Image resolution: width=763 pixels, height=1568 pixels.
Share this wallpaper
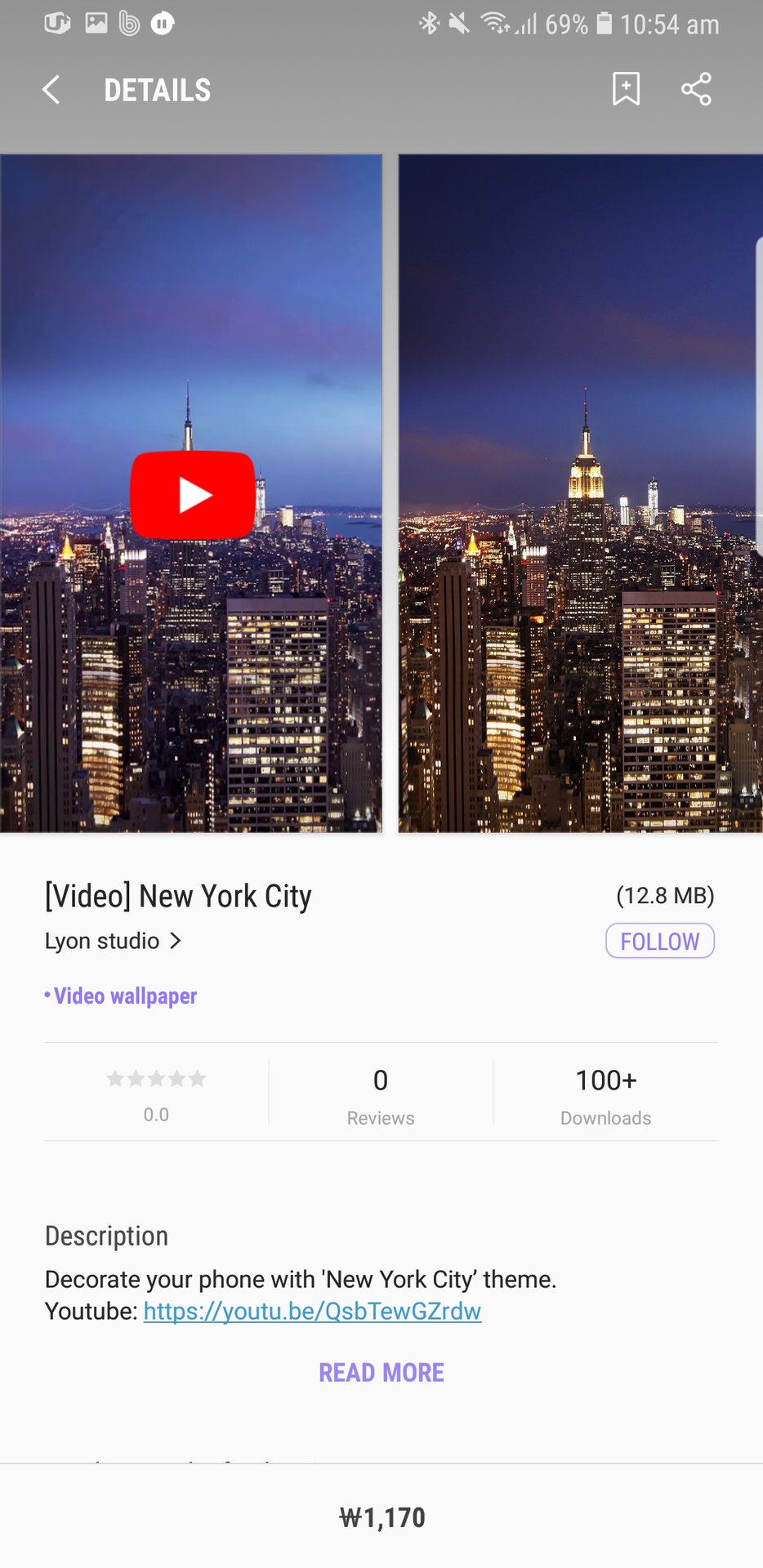pos(696,89)
